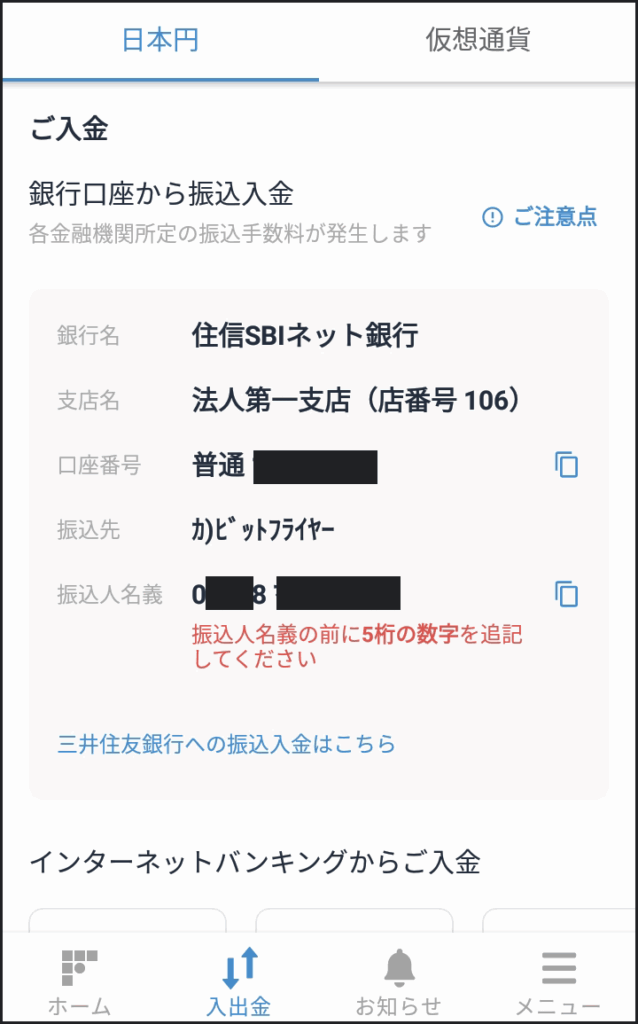Screen dimensions: 638x1024
Task: Open 三井住友銀行への振込入金はこちら link
Action: [x=227, y=744]
